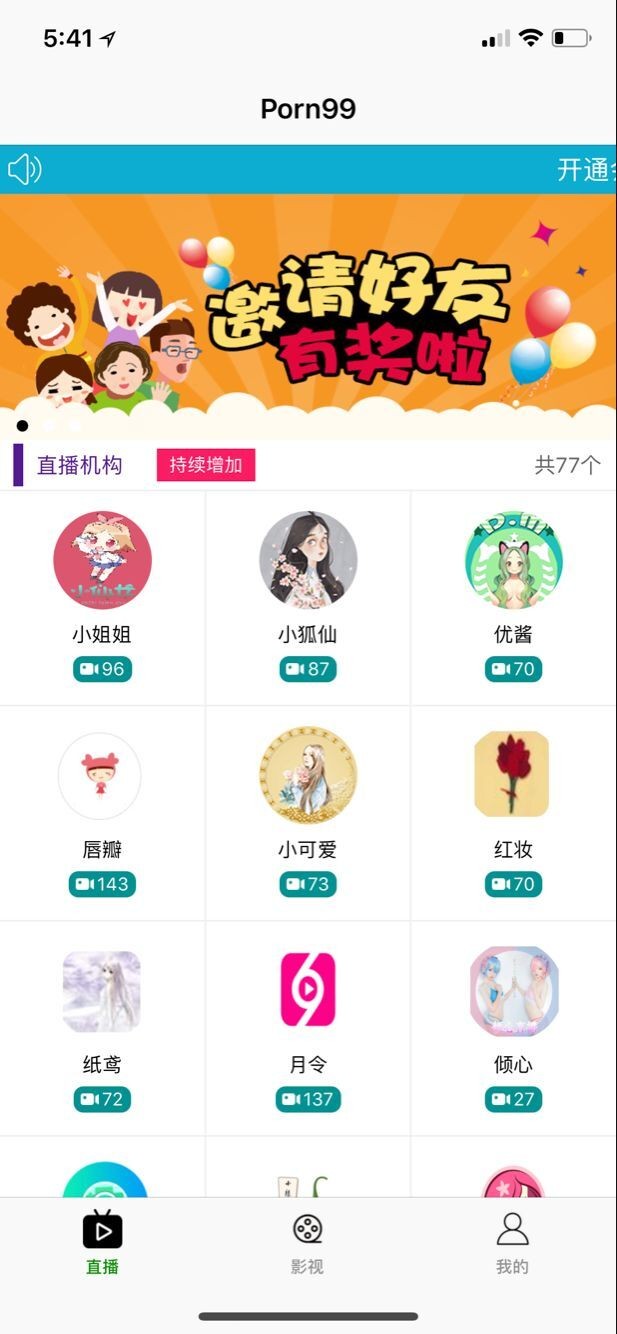Tap the speaker announcement icon
This screenshot has height=1334, width=617.
(25, 169)
